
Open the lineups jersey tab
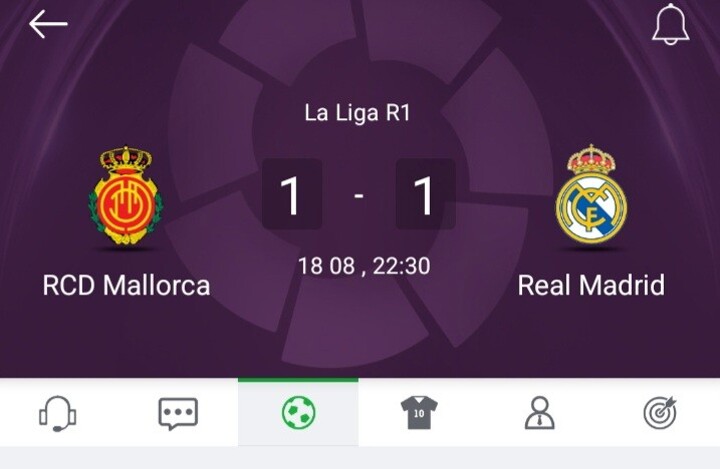(x=419, y=412)
